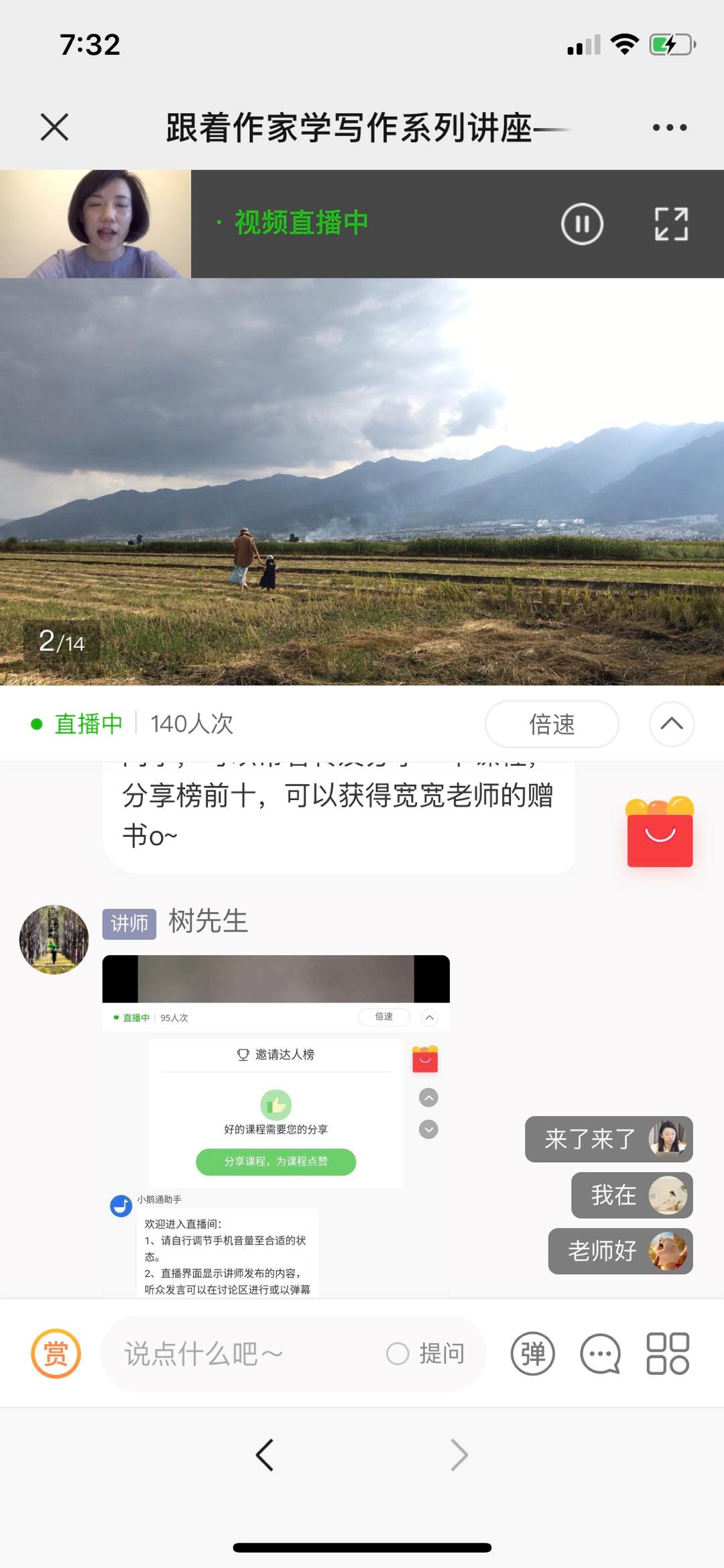The height and width of the screenshot is (1568, 724).
Task: Focus the 说点什么吧 message input
Action: click(241, 1354)
